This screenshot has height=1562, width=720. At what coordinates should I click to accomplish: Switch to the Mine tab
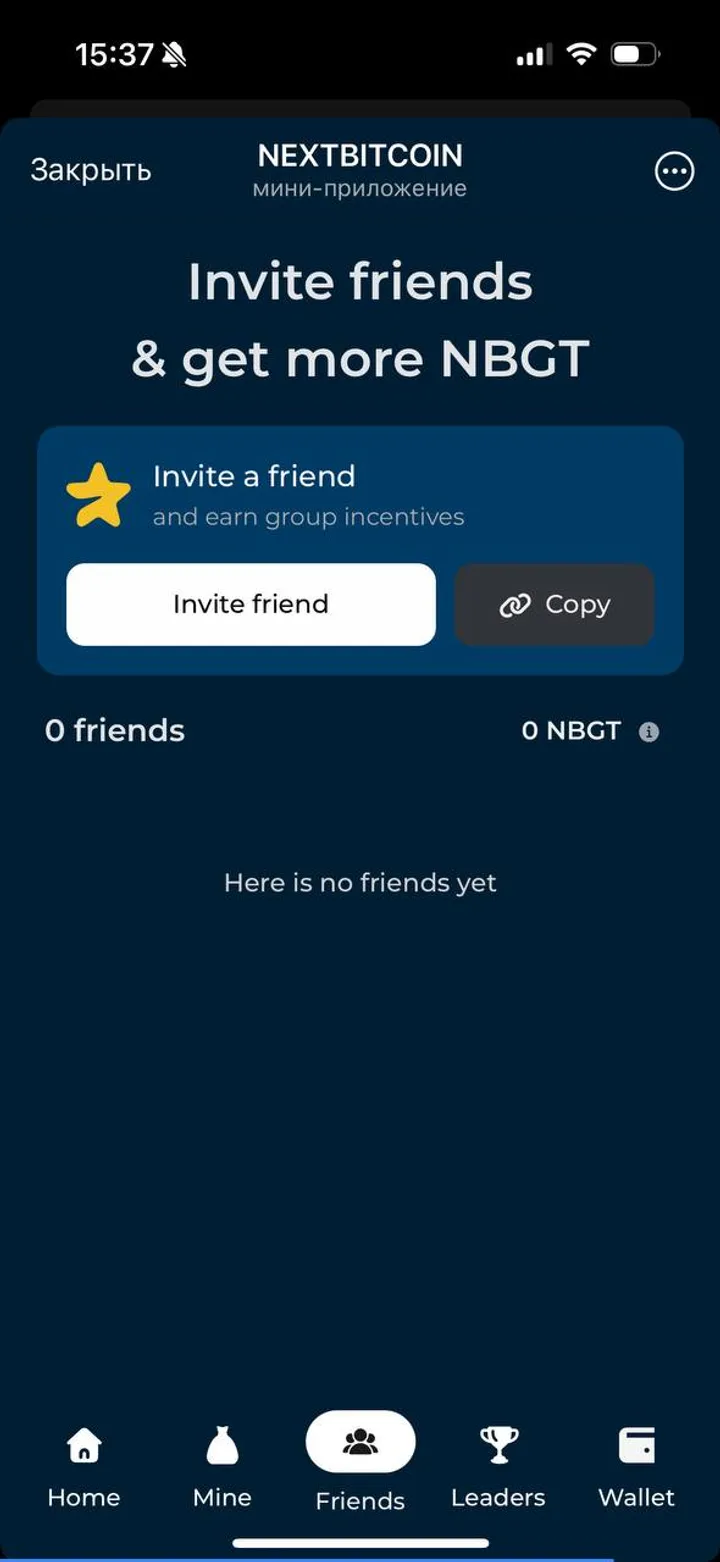[x=222, y=1466]
